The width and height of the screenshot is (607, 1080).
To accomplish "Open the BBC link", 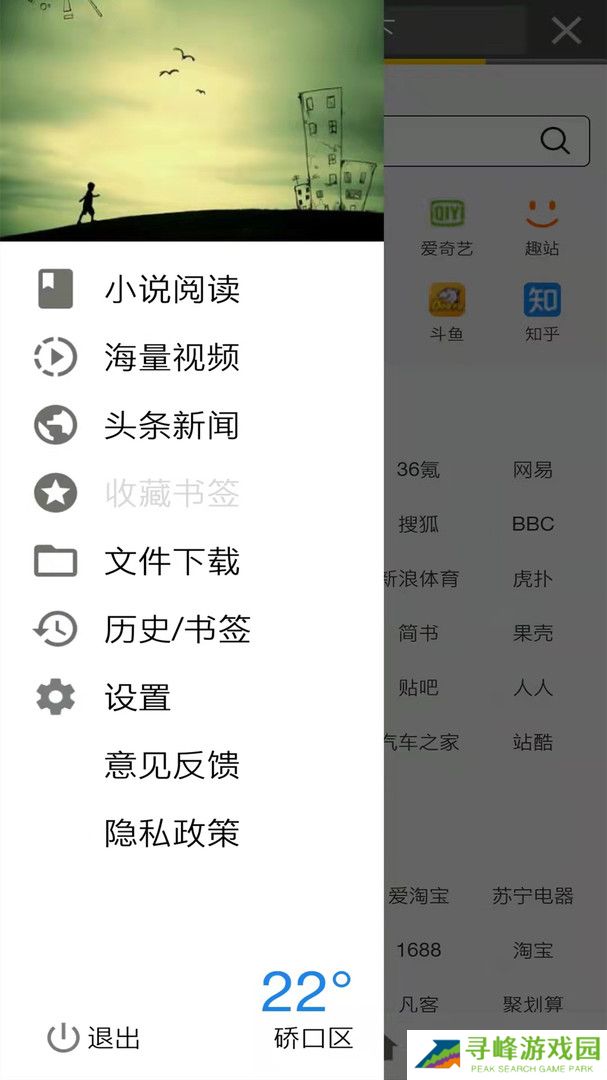I will (x=533, y=524).
